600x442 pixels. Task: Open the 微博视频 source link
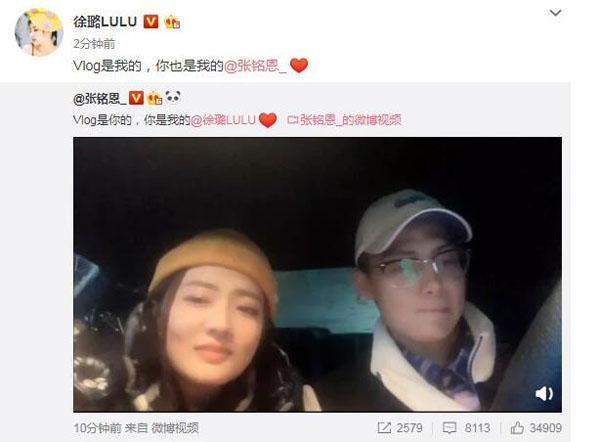[x=174, y=428]
